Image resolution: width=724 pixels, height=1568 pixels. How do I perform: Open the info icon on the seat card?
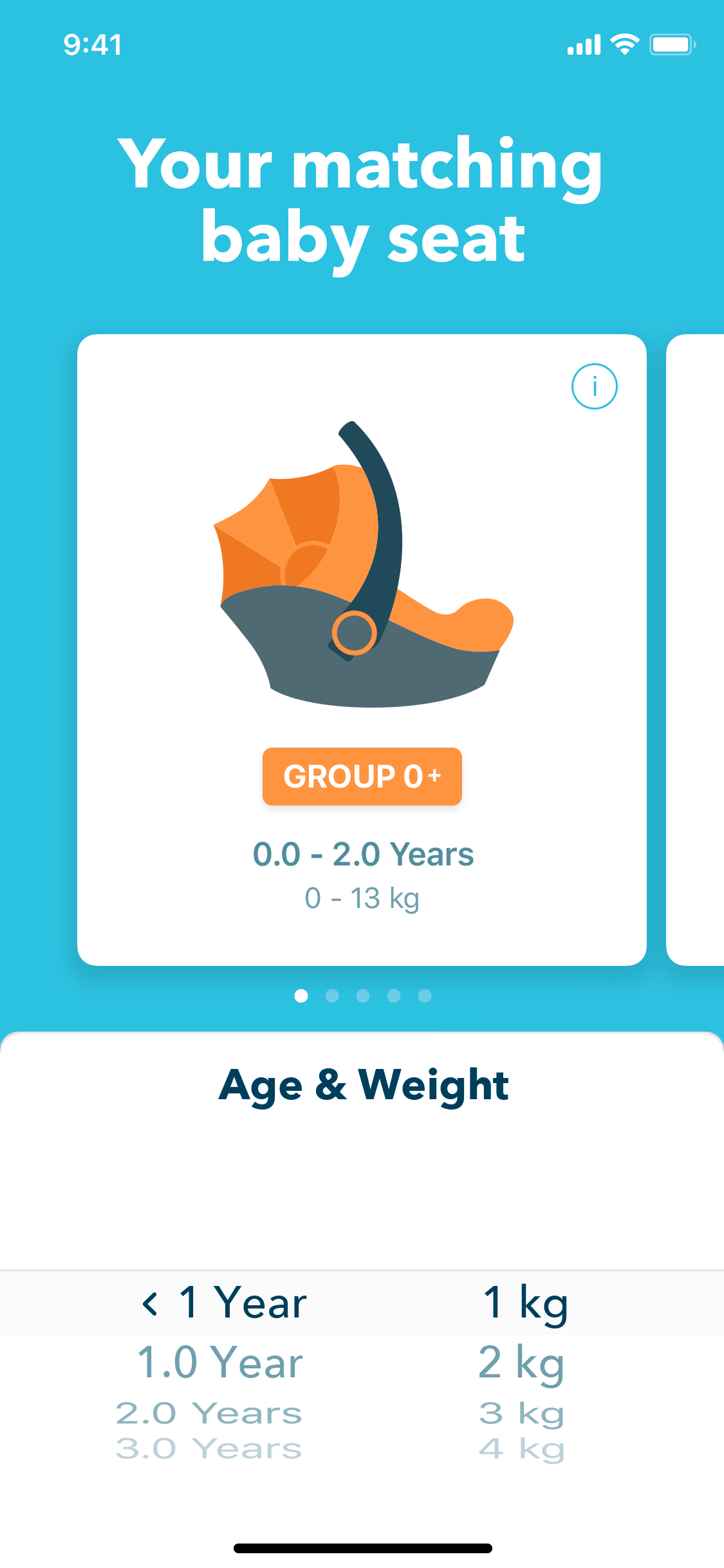594,386
